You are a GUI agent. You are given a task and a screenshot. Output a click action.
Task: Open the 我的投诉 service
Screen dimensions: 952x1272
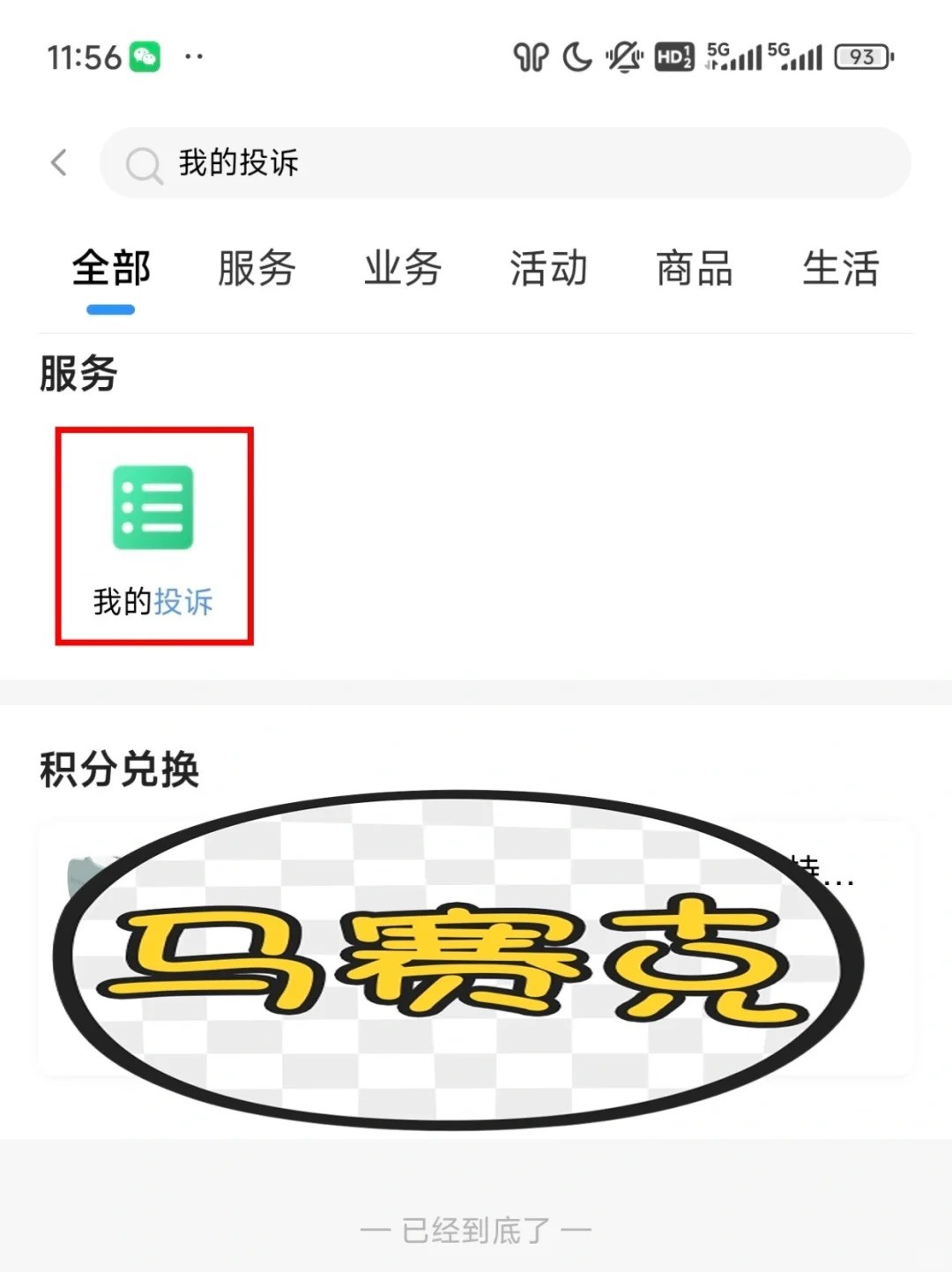tap(153, 536)
